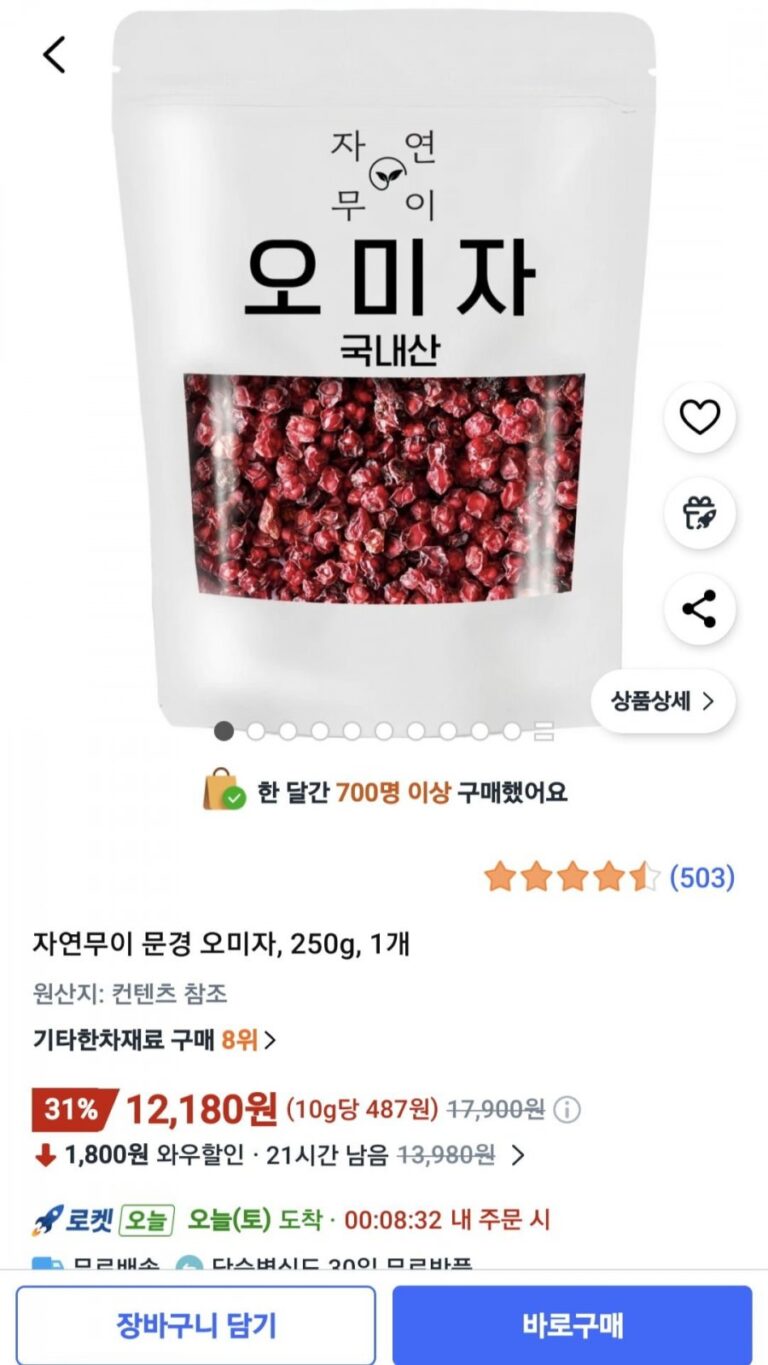
Task: Tap 장바구니 담기 to add to cart
Action: coord(196,1325)
